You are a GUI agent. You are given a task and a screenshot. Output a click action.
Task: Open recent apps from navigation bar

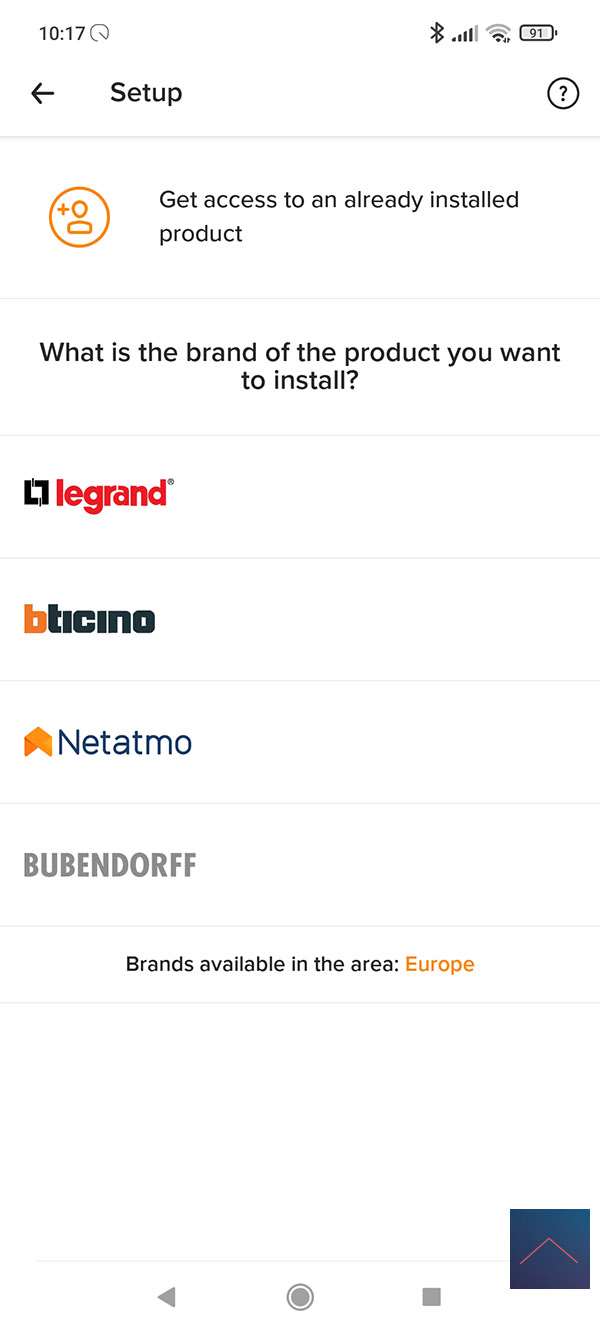tap(431, 1297)
